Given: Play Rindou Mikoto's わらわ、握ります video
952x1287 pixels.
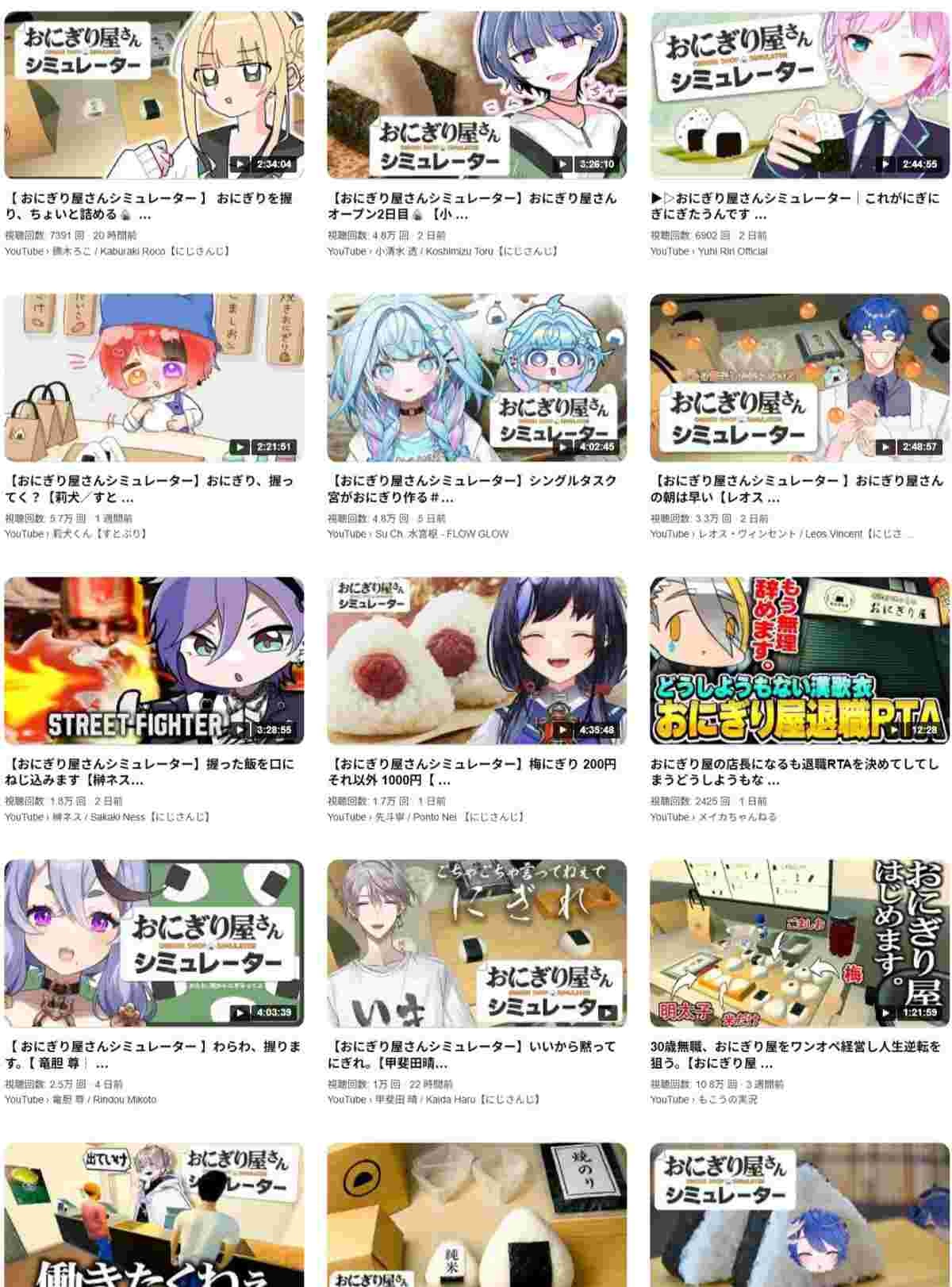Looking at the screenshot, I should click(x=154, y=943).
